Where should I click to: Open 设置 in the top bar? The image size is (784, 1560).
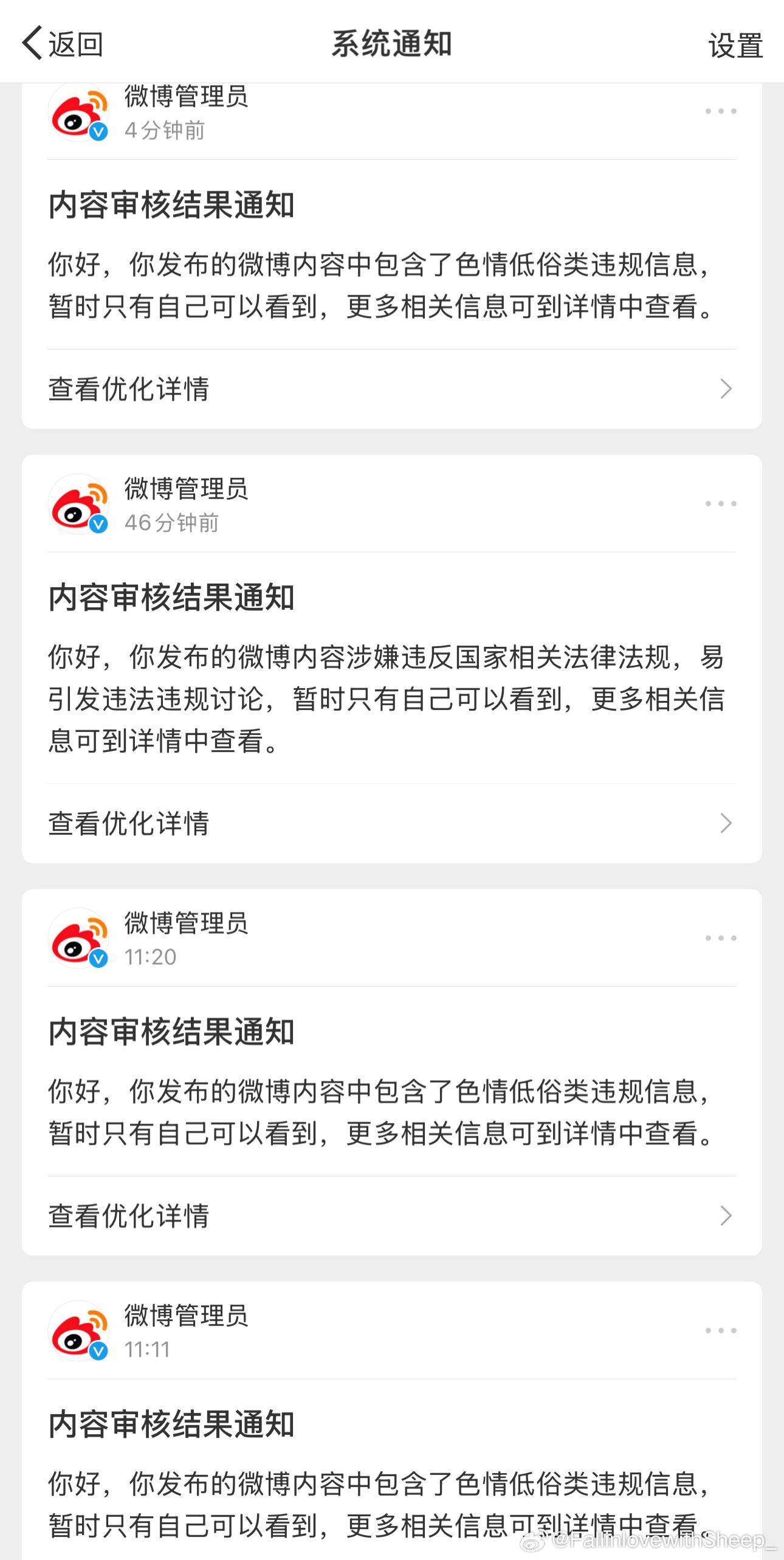[x=735, y=45]
